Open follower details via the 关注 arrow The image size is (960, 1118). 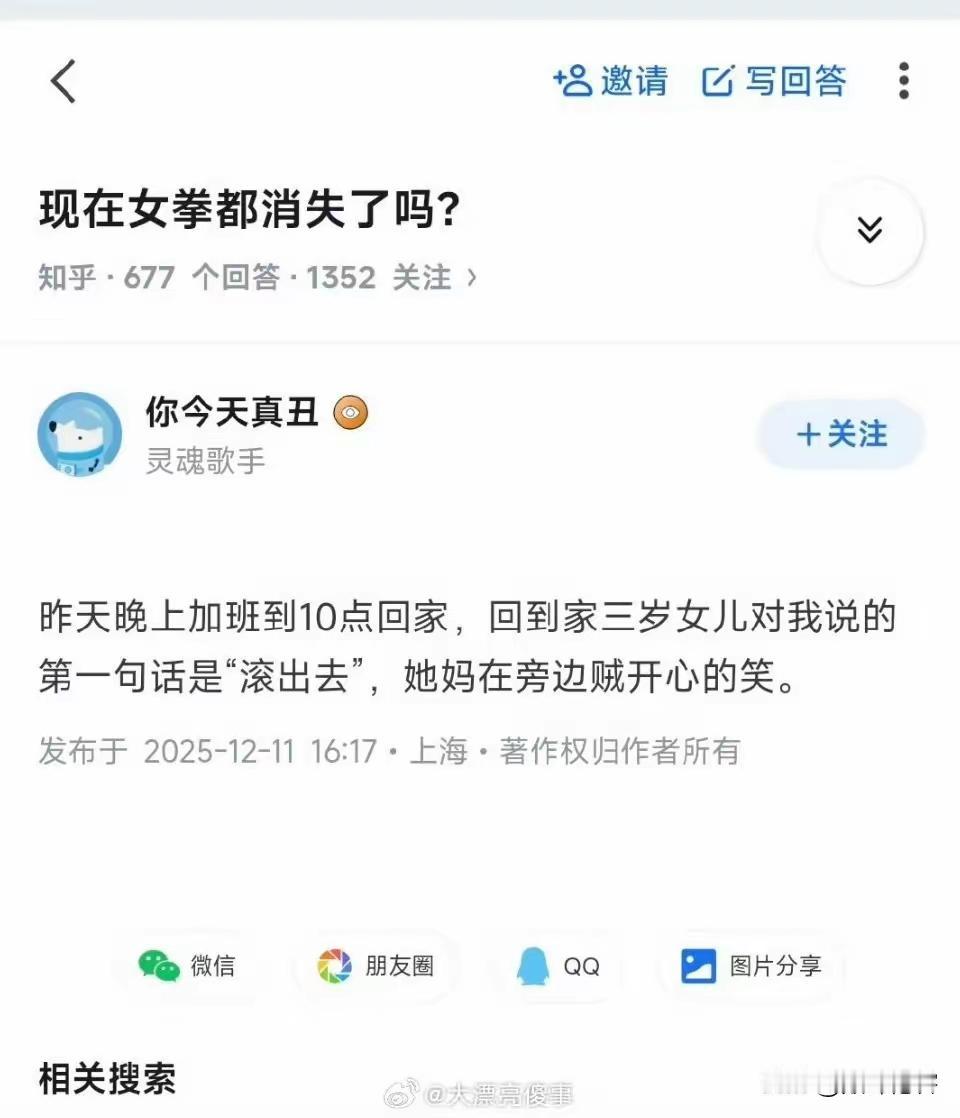[470, 279]
